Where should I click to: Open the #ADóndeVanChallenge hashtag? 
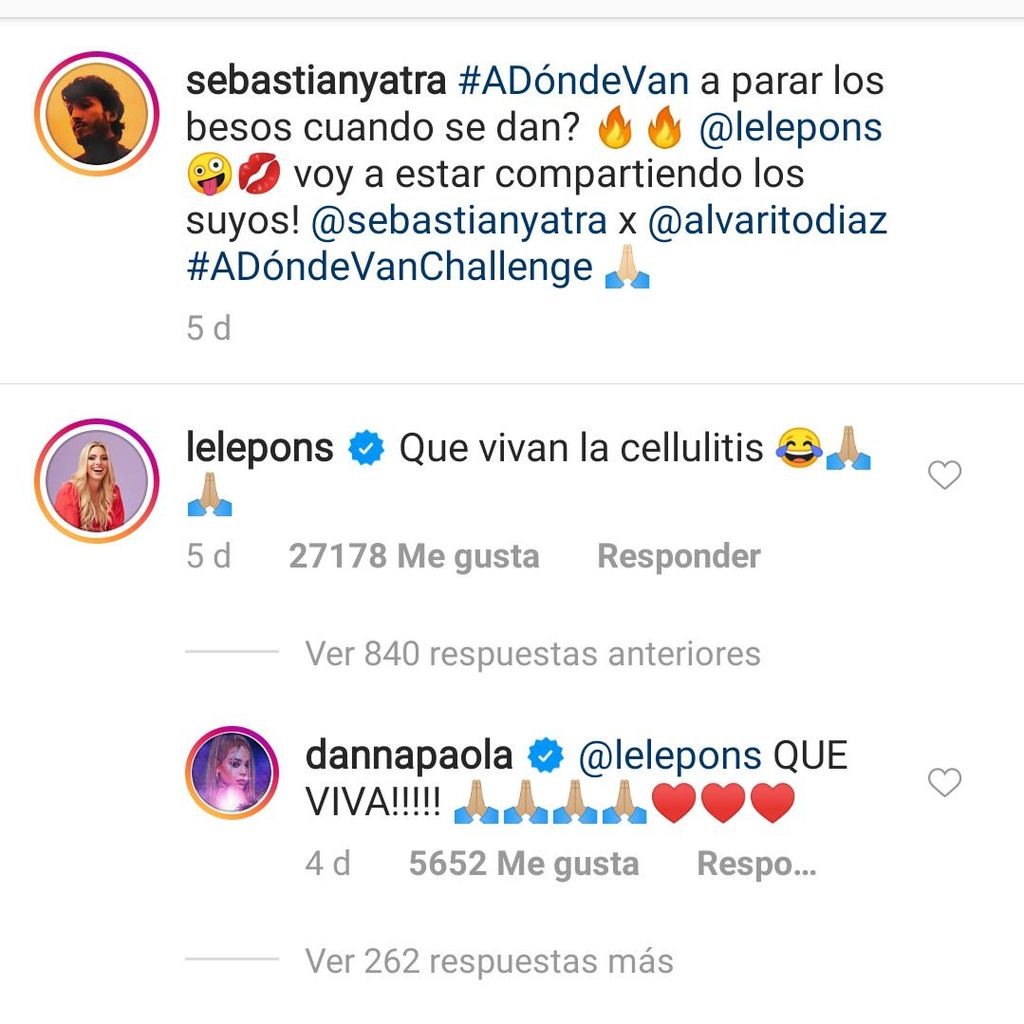click(389, 268)
